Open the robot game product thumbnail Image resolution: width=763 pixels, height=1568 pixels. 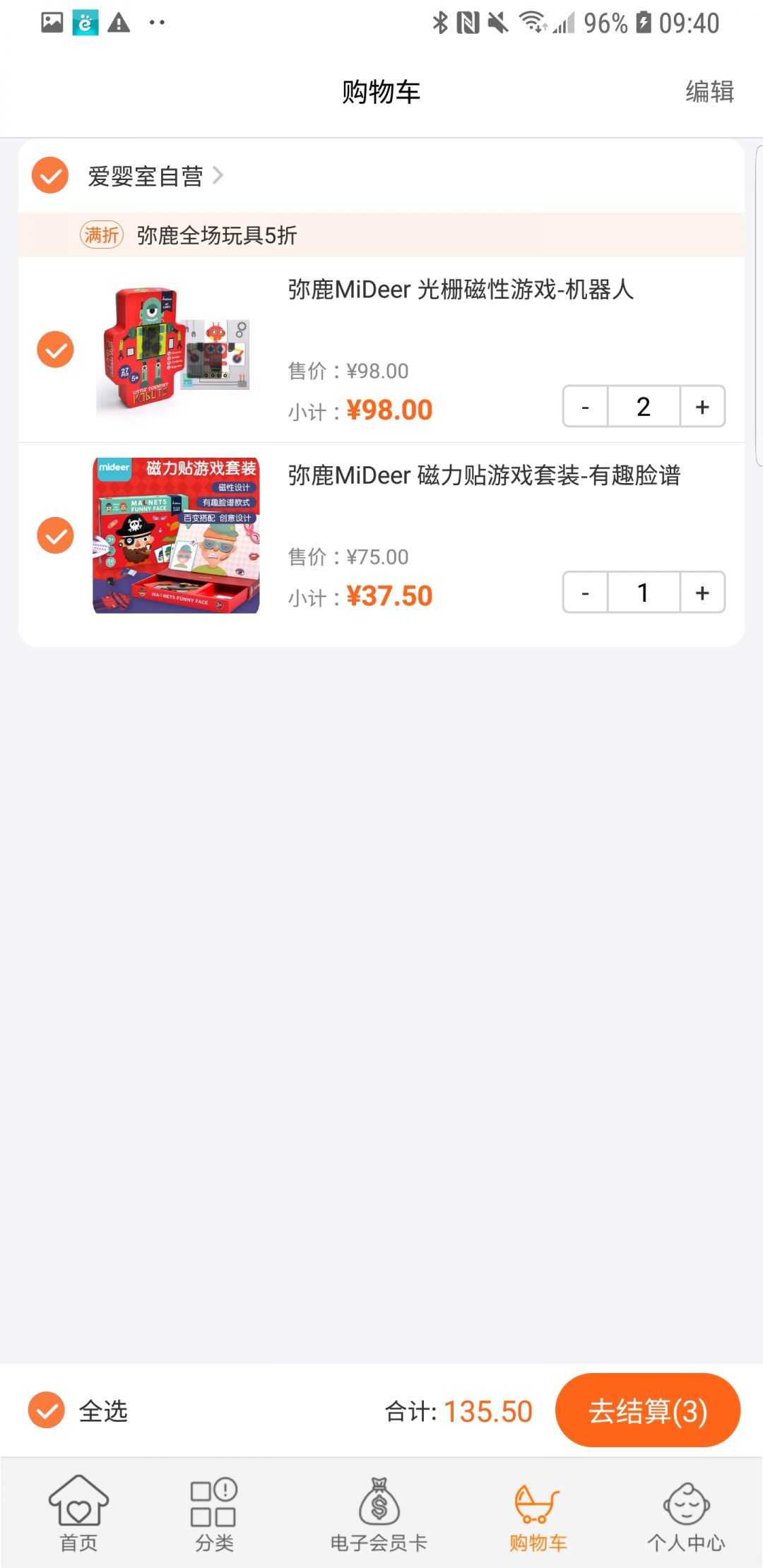(x=173, y=350)
